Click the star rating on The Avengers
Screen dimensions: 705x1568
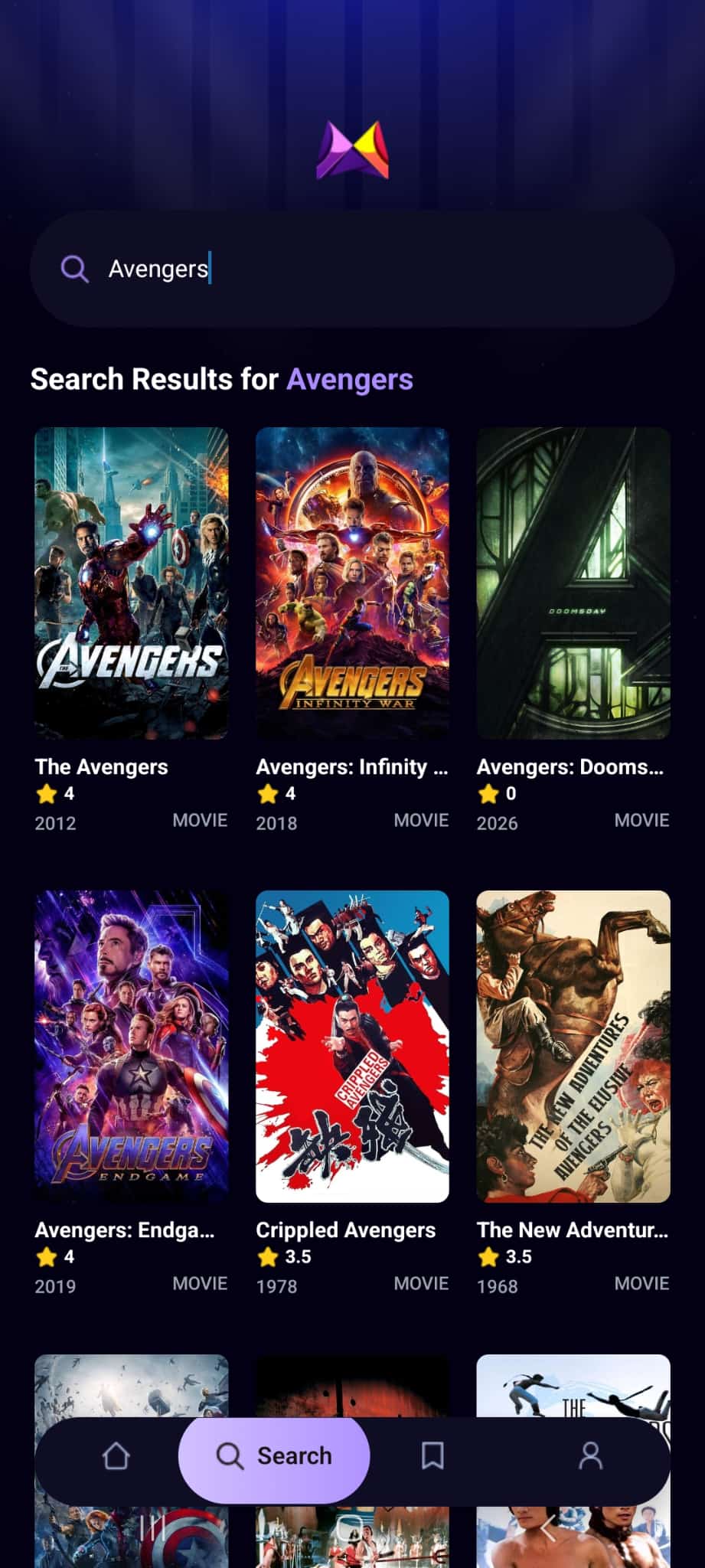[x=47, y=794]
